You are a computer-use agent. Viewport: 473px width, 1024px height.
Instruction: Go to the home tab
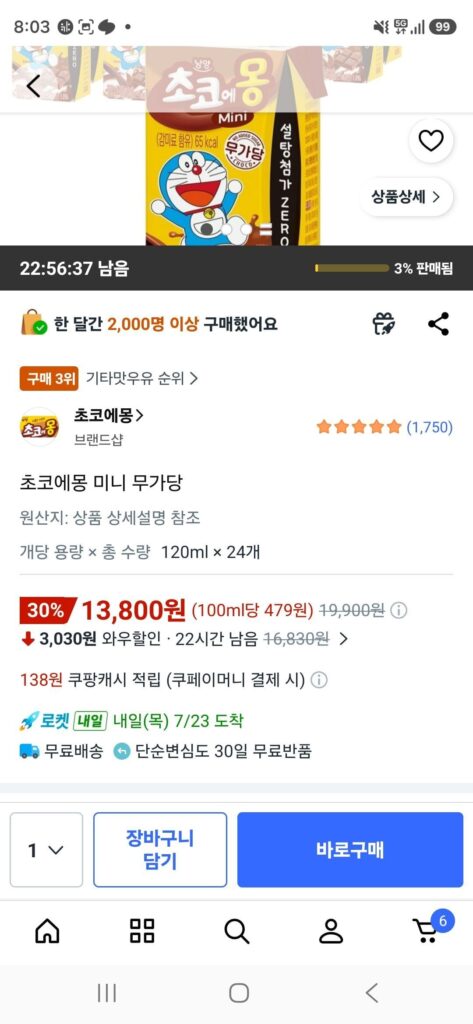click(47, 931)
